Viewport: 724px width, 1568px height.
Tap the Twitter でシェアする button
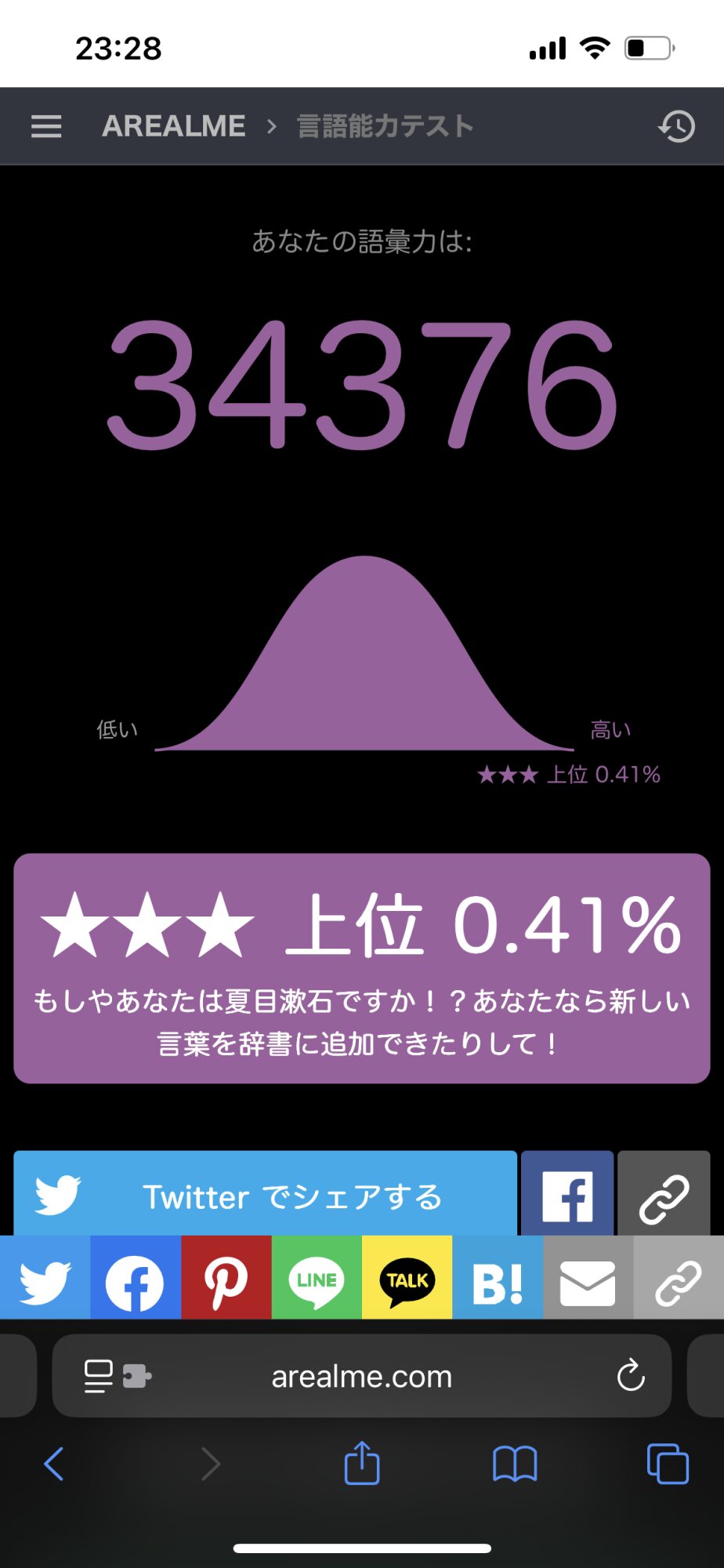265,1196
